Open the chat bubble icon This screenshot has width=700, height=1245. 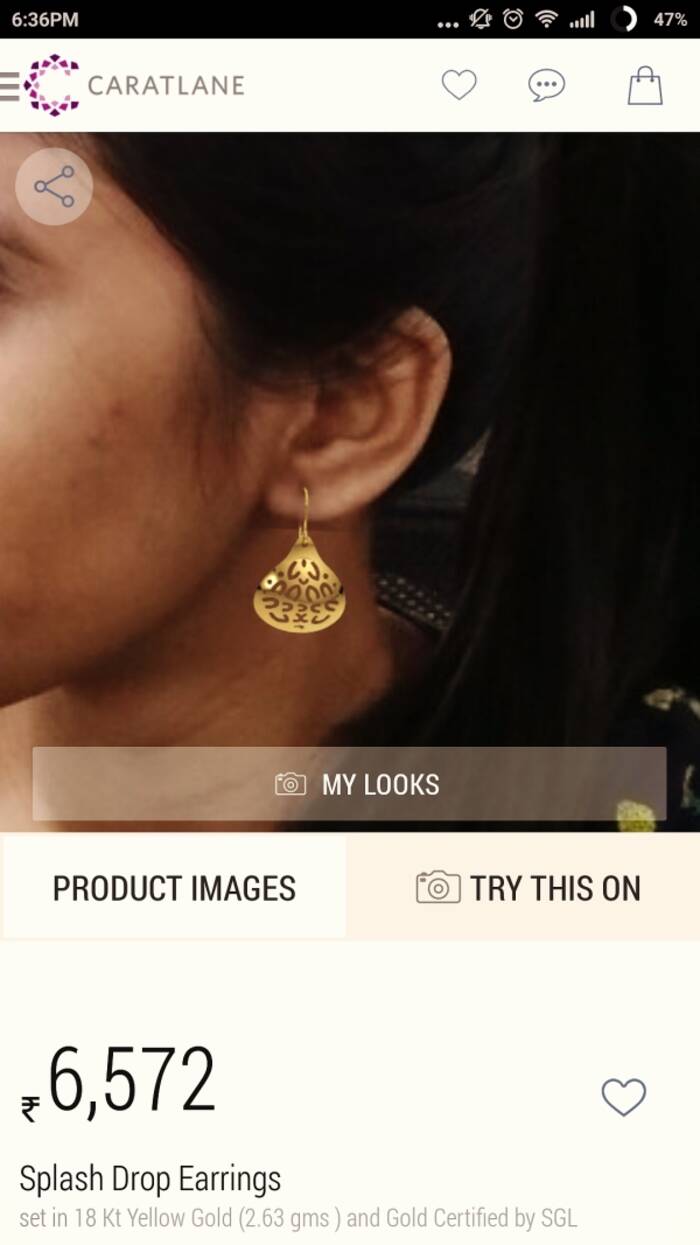click(546, 86)
